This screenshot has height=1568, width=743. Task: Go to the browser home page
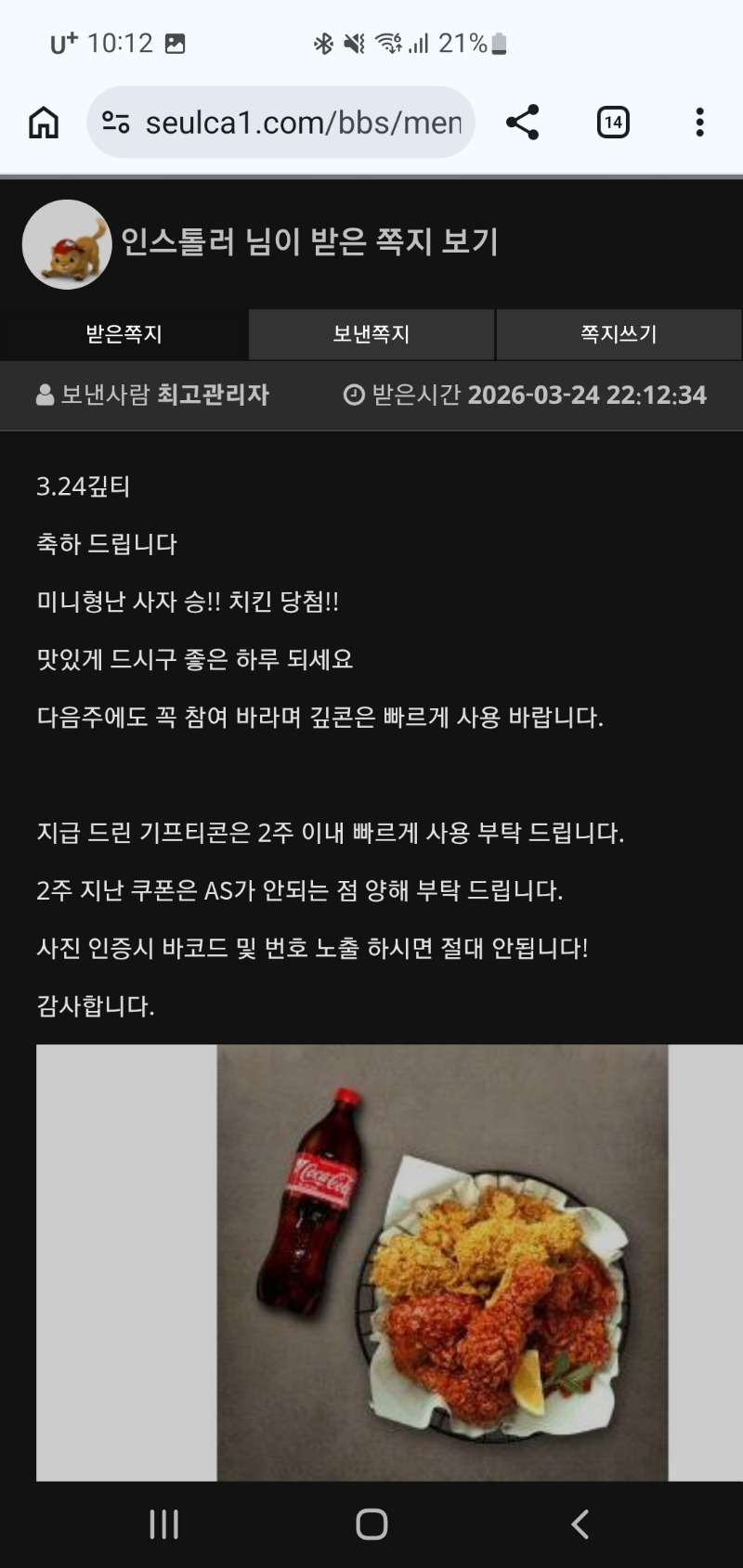click(44, 123)
